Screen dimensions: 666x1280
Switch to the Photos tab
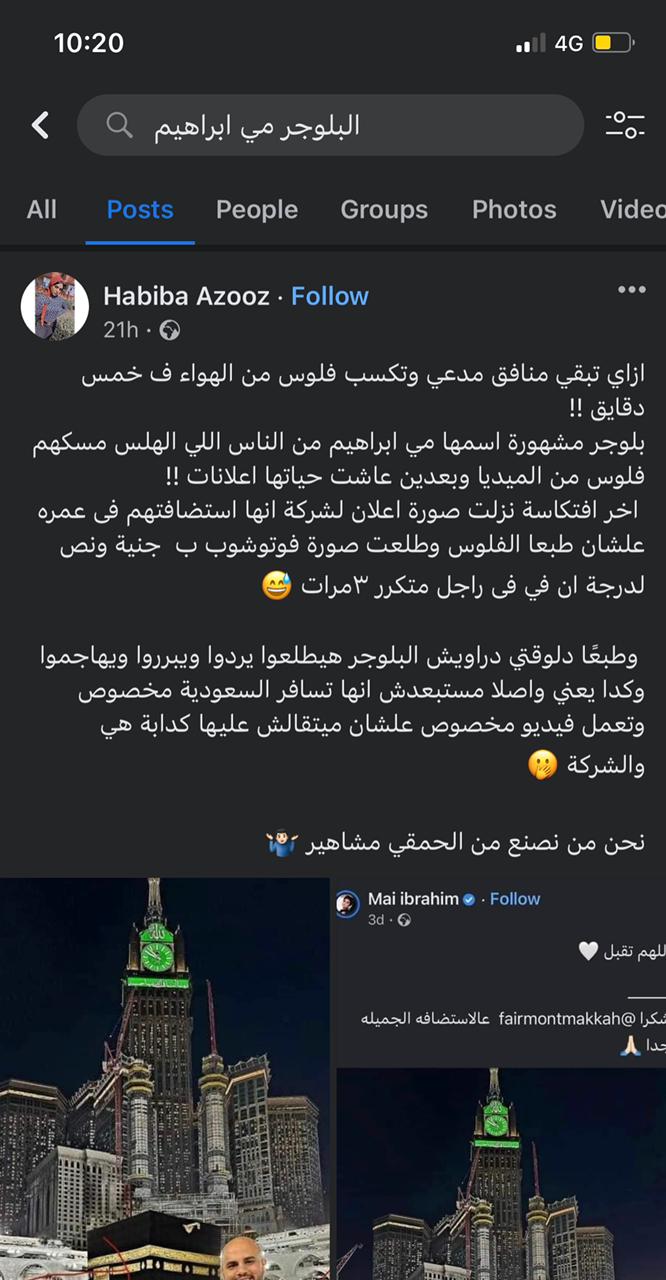point(514,209)
